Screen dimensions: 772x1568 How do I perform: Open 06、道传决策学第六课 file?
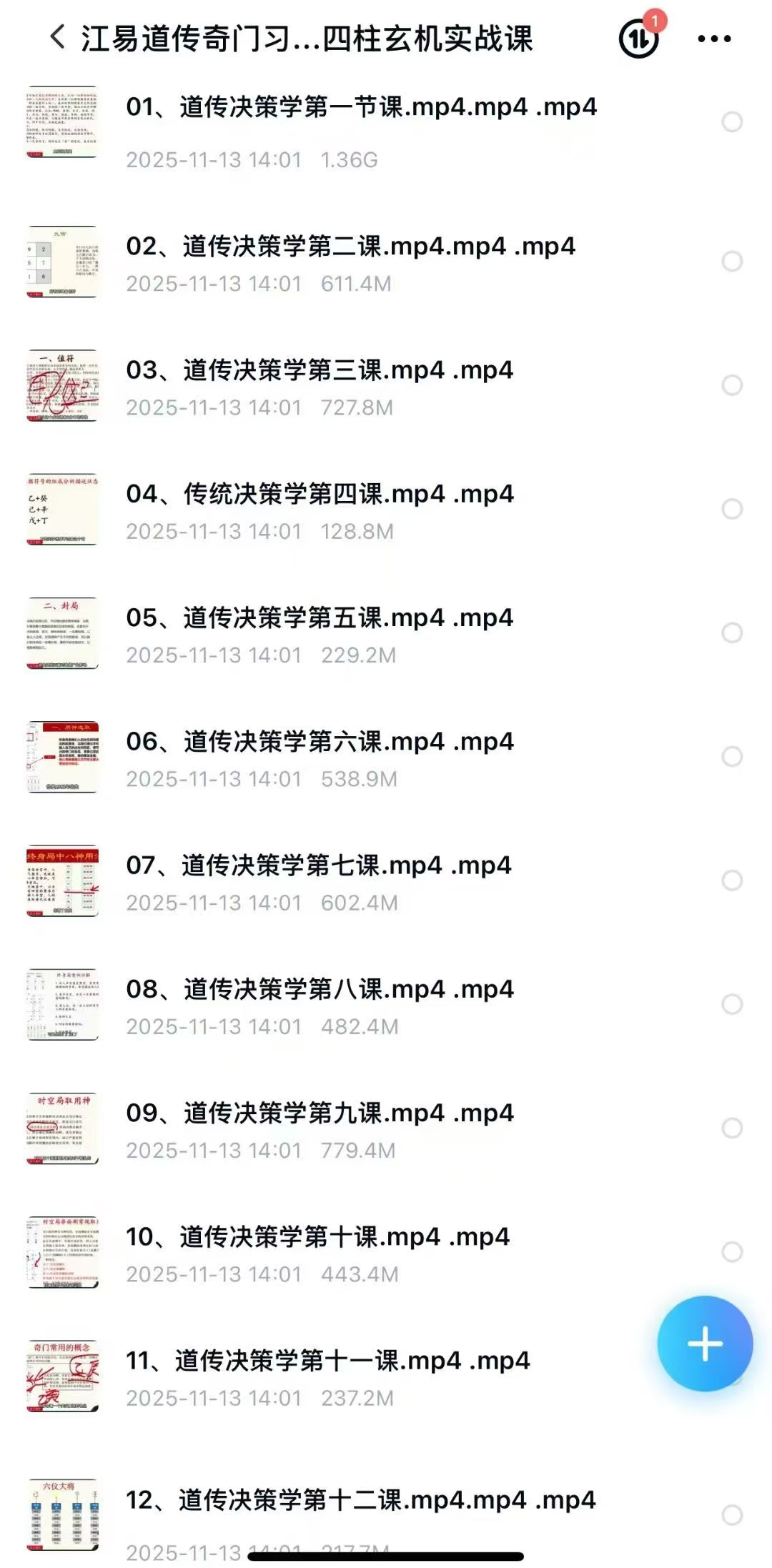pos(320,742)
